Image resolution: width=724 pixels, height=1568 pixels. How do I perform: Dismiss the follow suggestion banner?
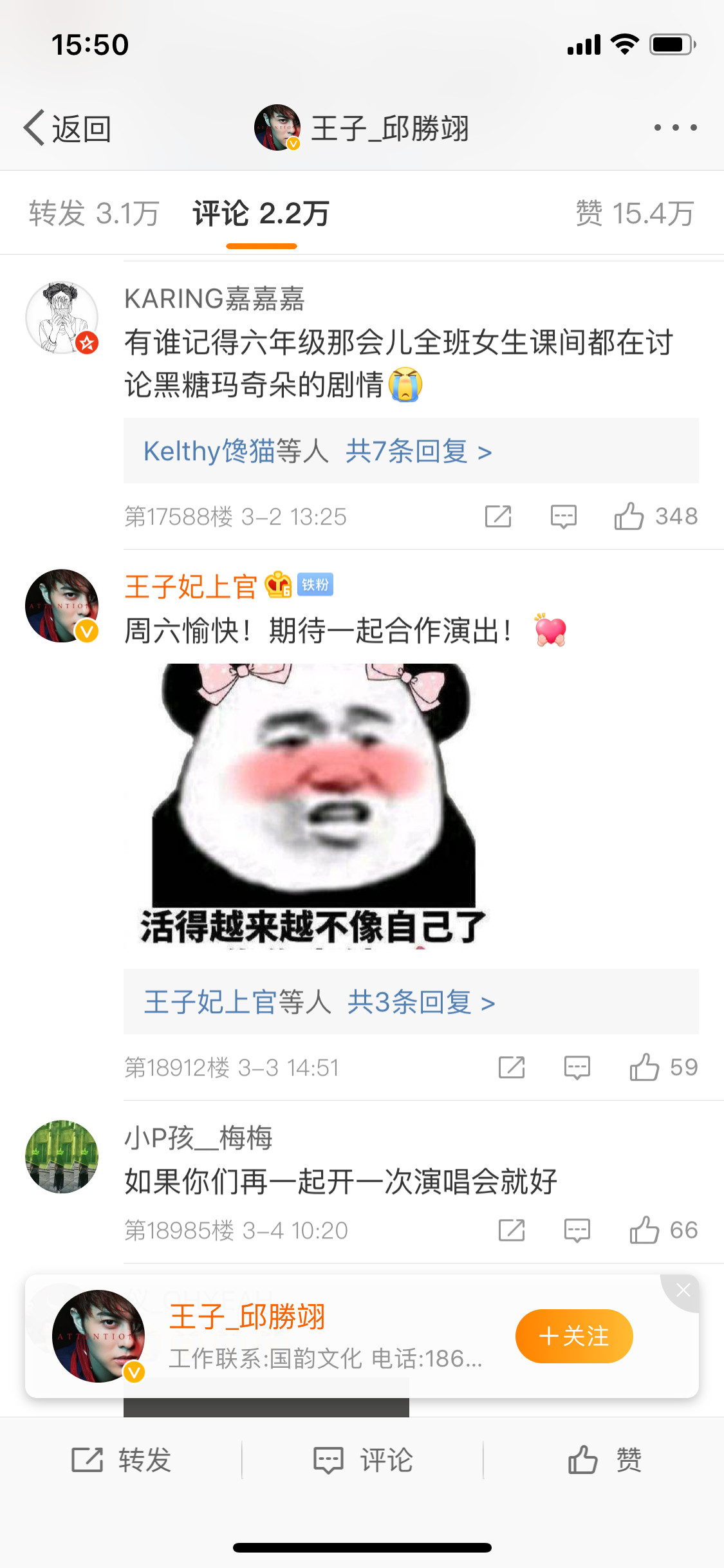(683, 1290)
